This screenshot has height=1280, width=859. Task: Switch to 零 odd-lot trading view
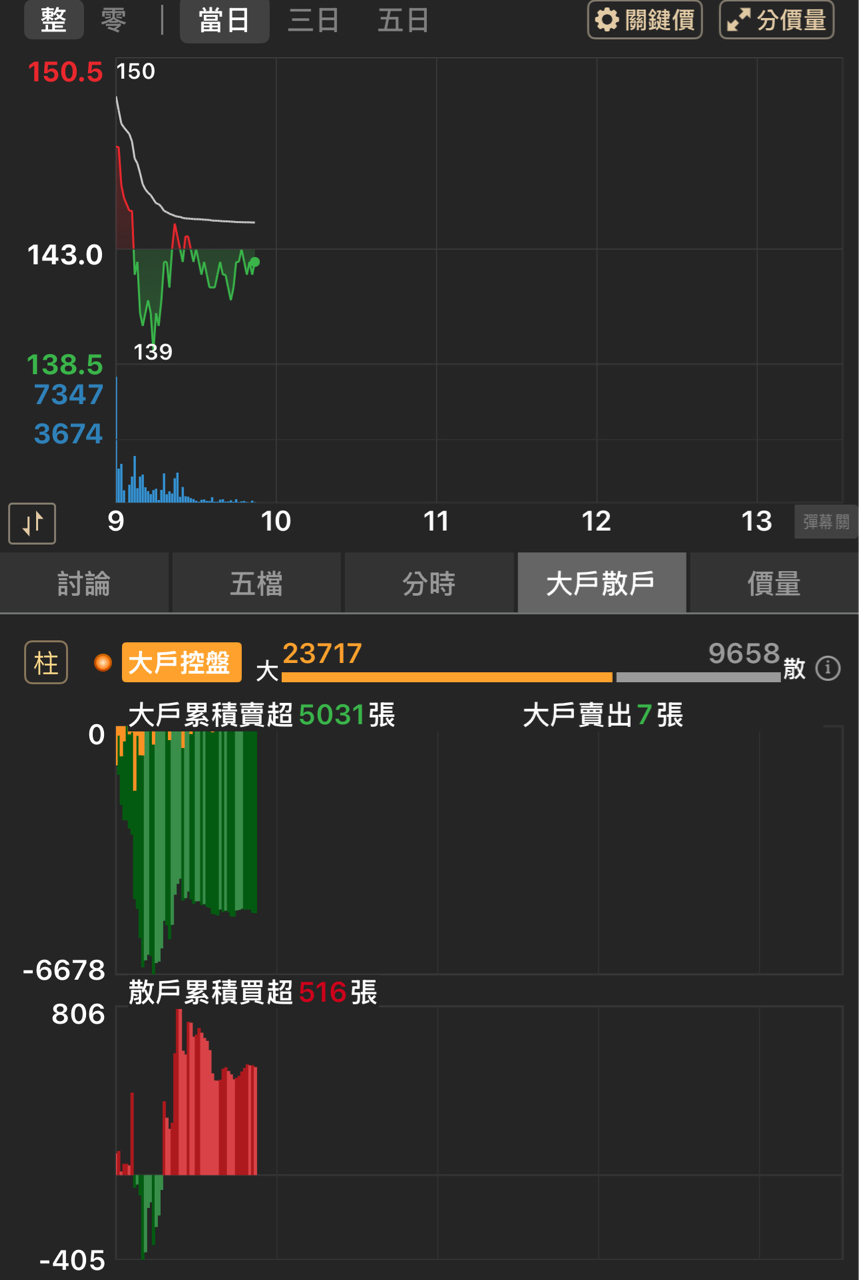click(113, 20)
